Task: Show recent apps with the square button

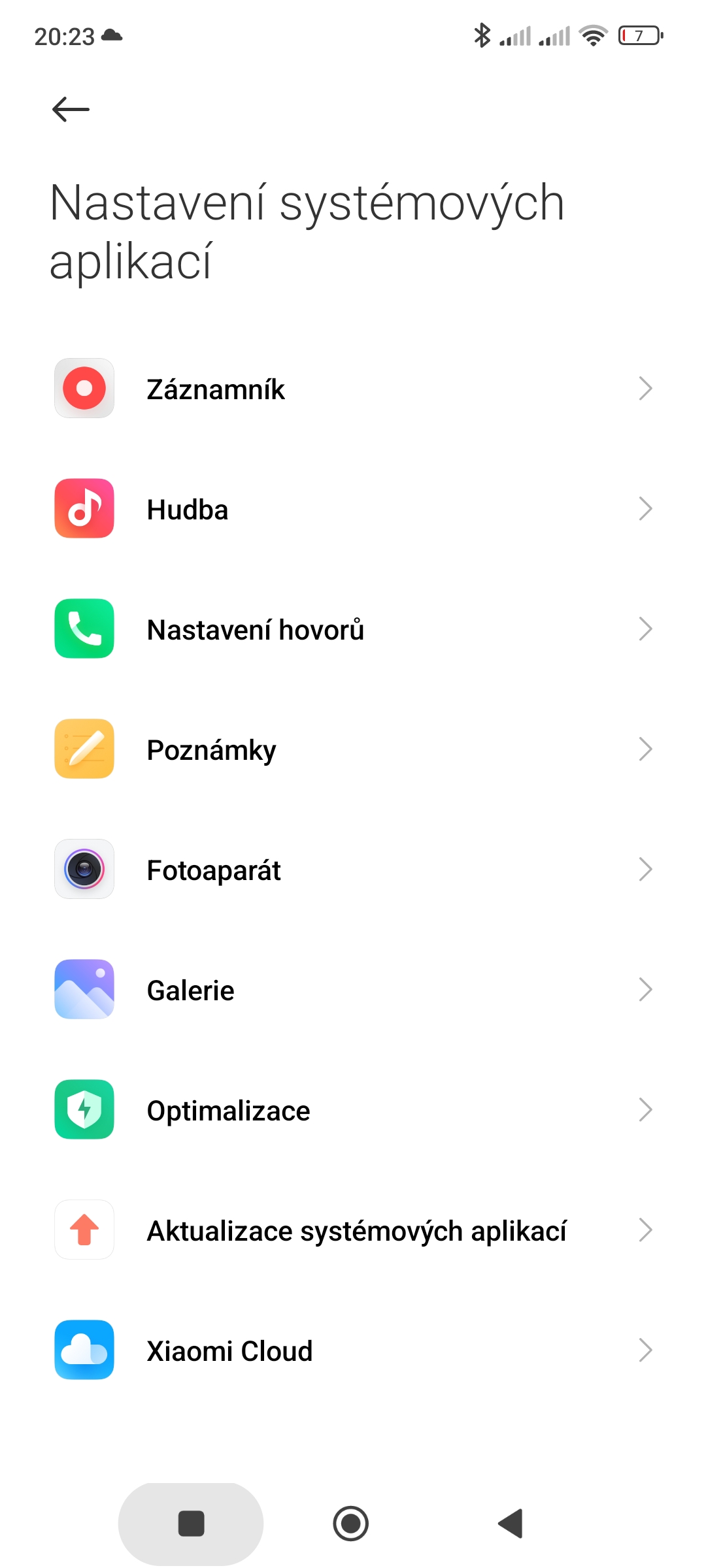Action: 191,1524
